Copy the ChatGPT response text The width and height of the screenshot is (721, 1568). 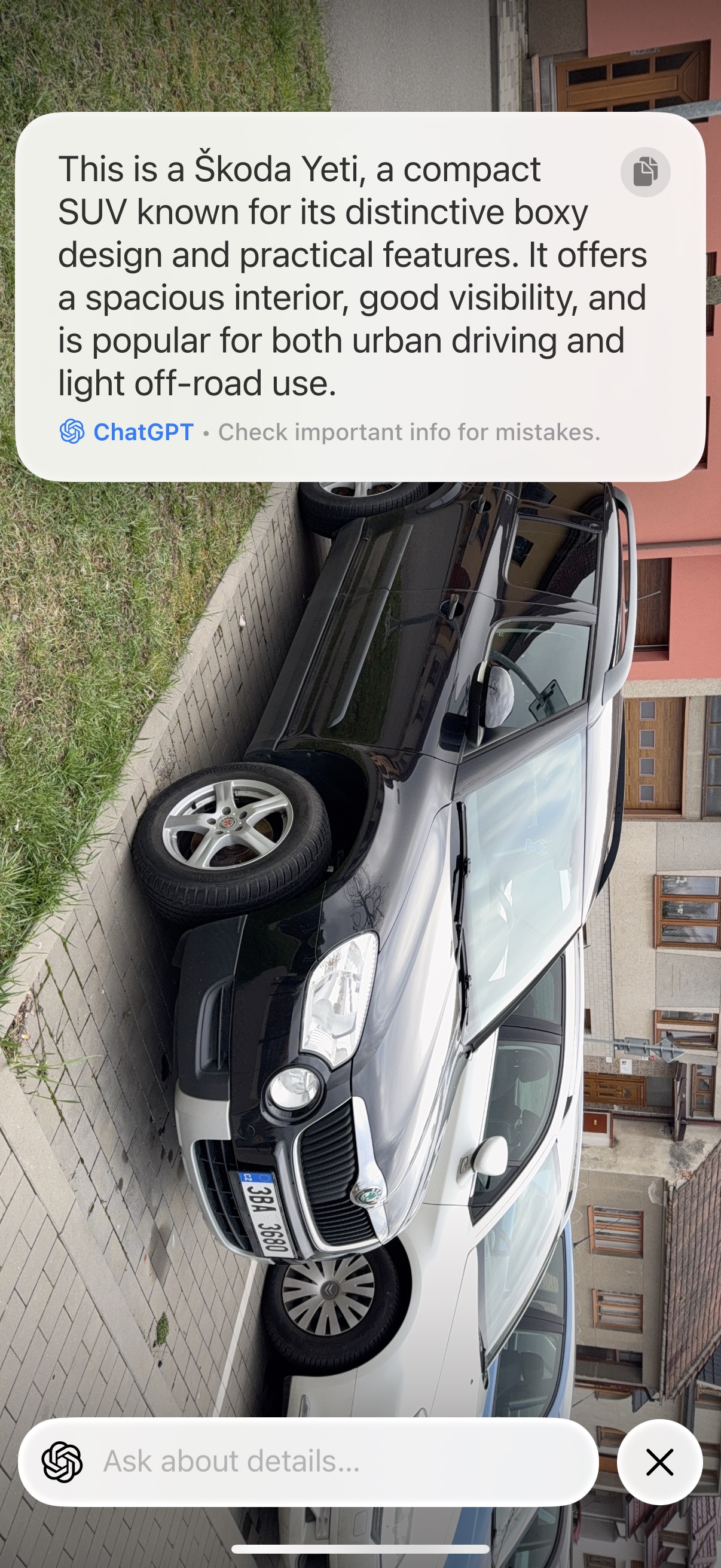pyautogui.click(x=645, y=172)
